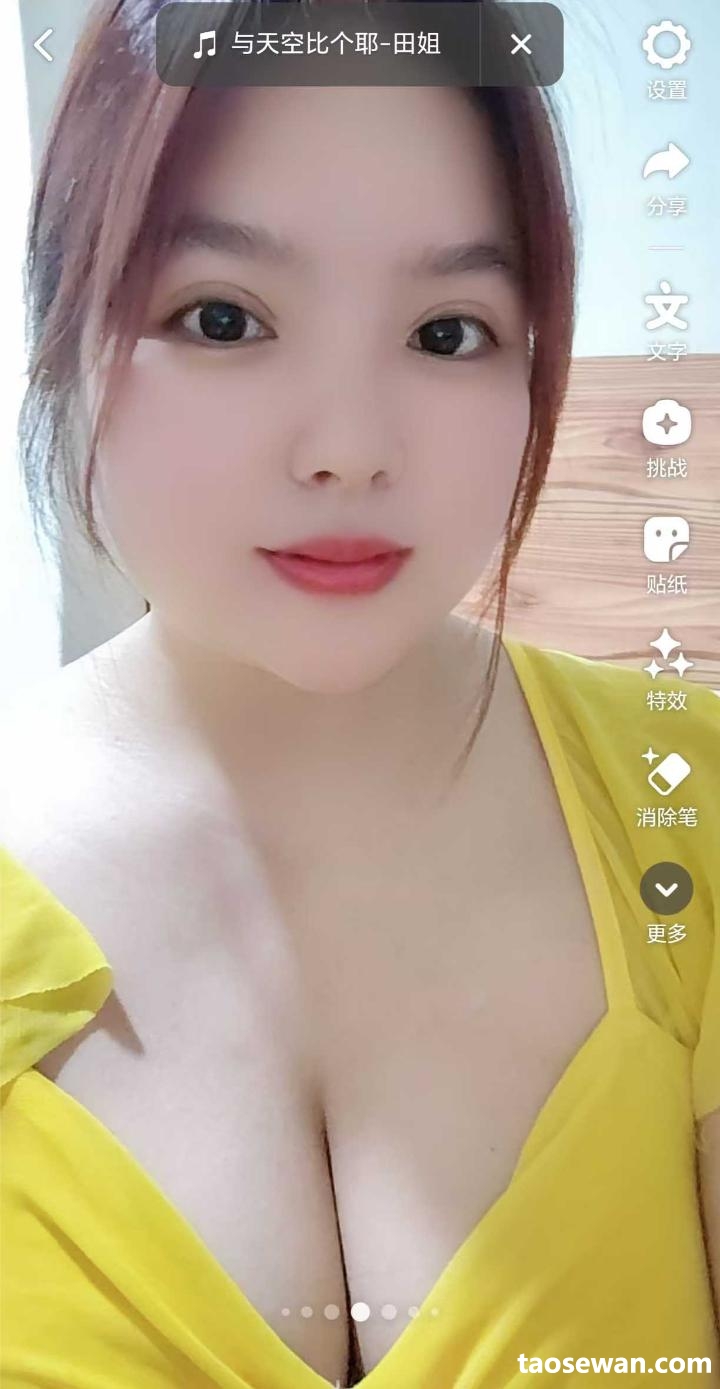Viewport: 720px width, 1389px height.
Task: Go back using the top-left arrow
Action: (x=43, y=45)
